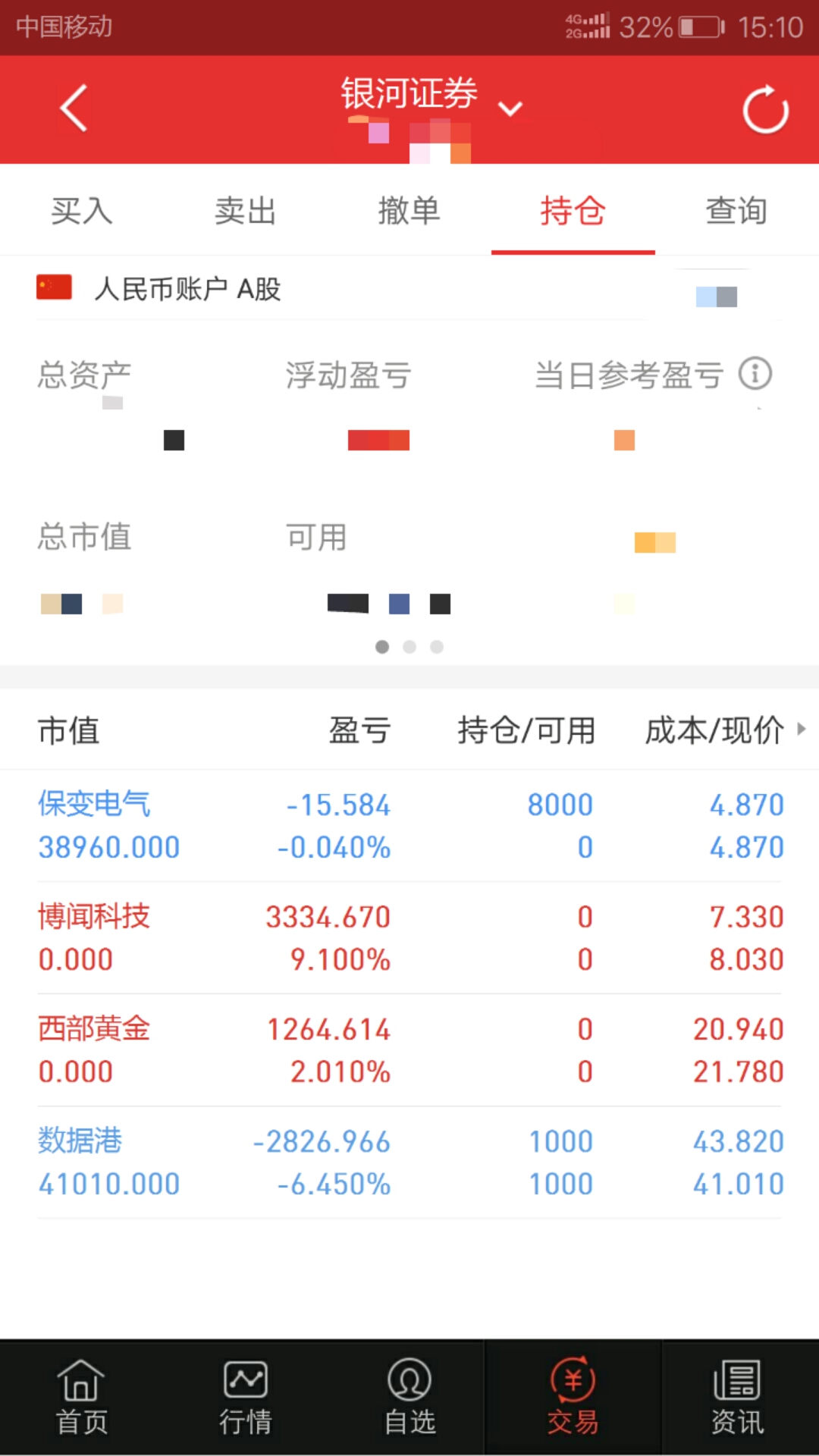The image size is (819, 1456).
Task: Switch to the 卖出 tab
Action: pos(245,211)
